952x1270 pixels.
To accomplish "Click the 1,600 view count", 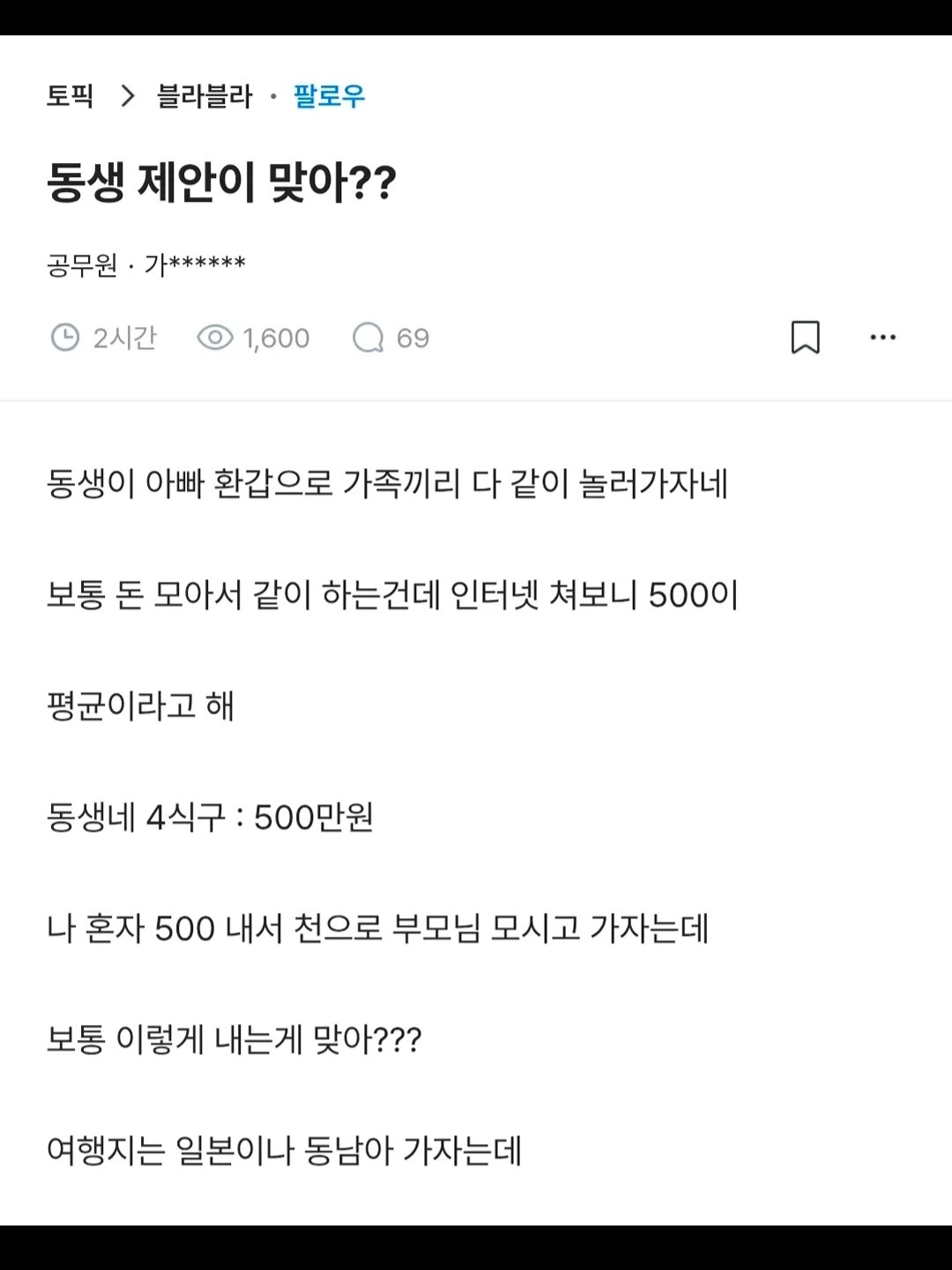I will pos(275,337).
